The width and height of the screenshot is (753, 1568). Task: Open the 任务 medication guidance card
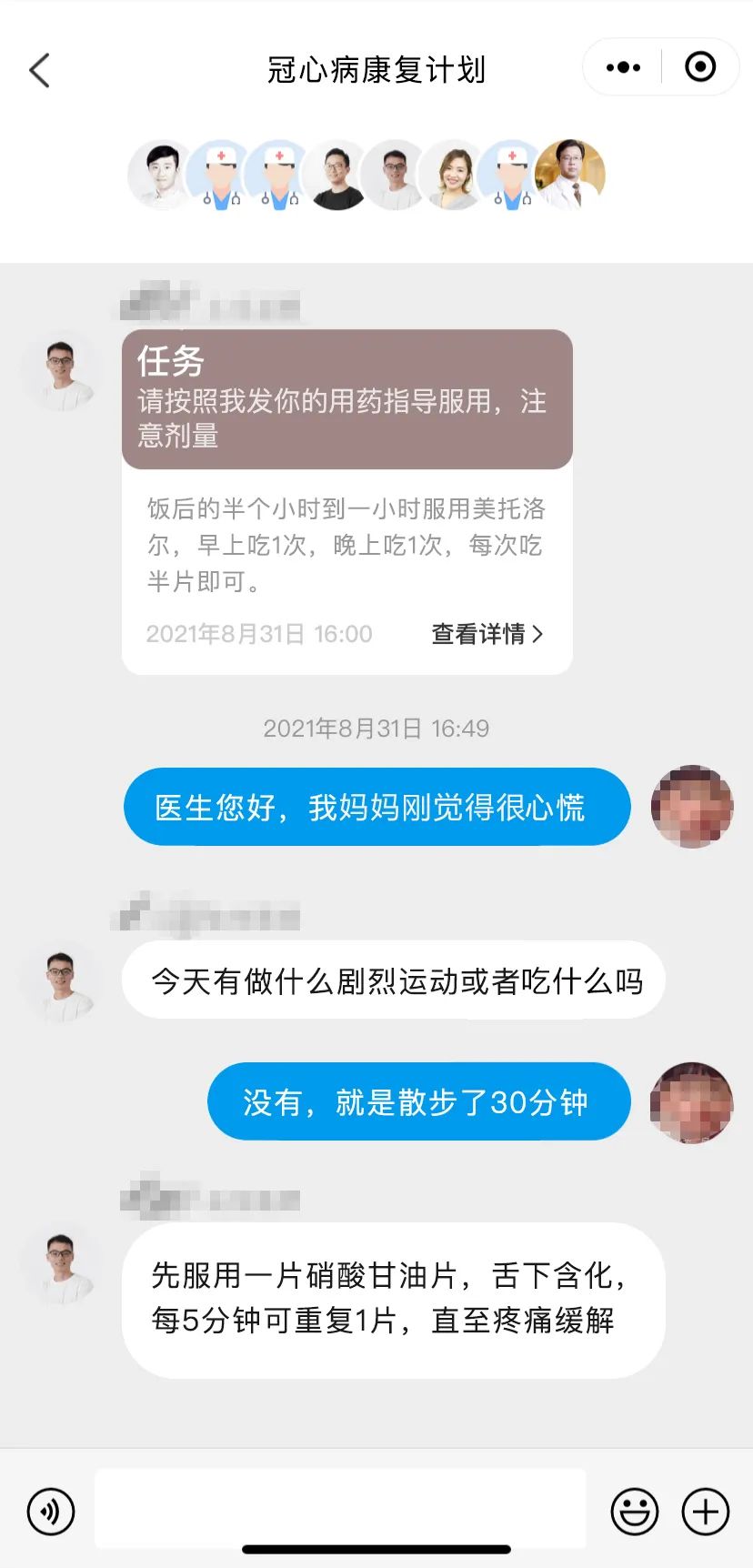click(x=346, y=399)
